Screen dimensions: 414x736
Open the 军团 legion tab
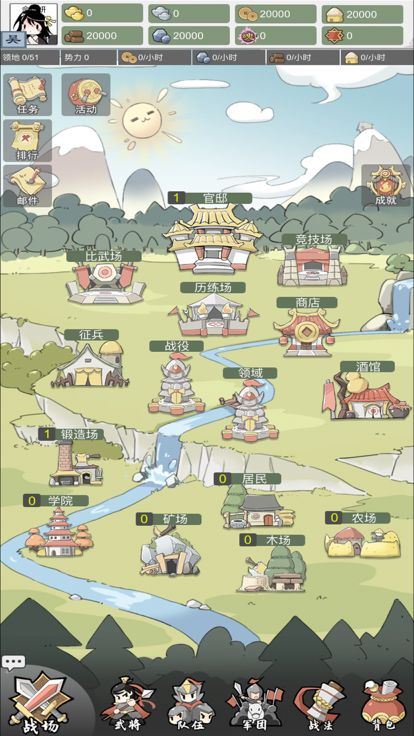(254, 704)
